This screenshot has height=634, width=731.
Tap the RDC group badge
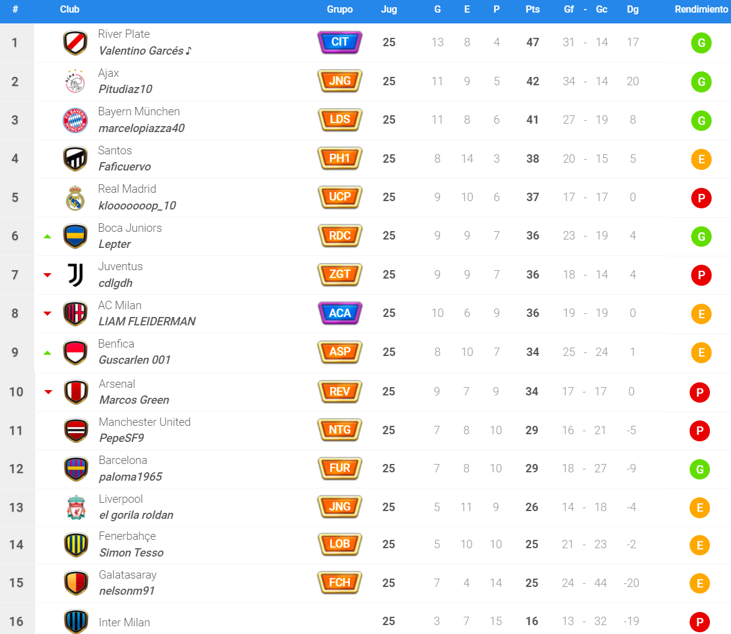[339, 235]
